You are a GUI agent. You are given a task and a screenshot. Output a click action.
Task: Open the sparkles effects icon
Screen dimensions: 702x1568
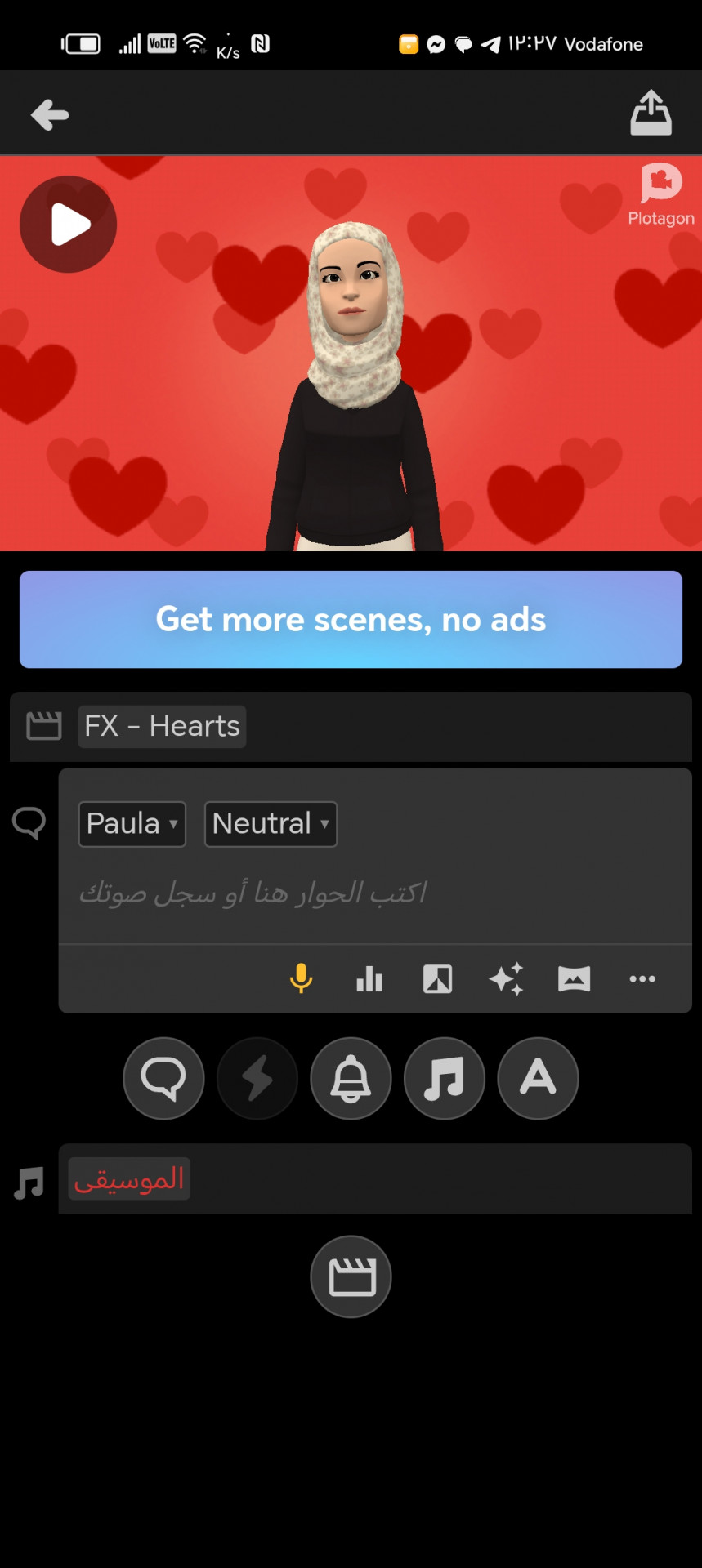coord(506,978)
